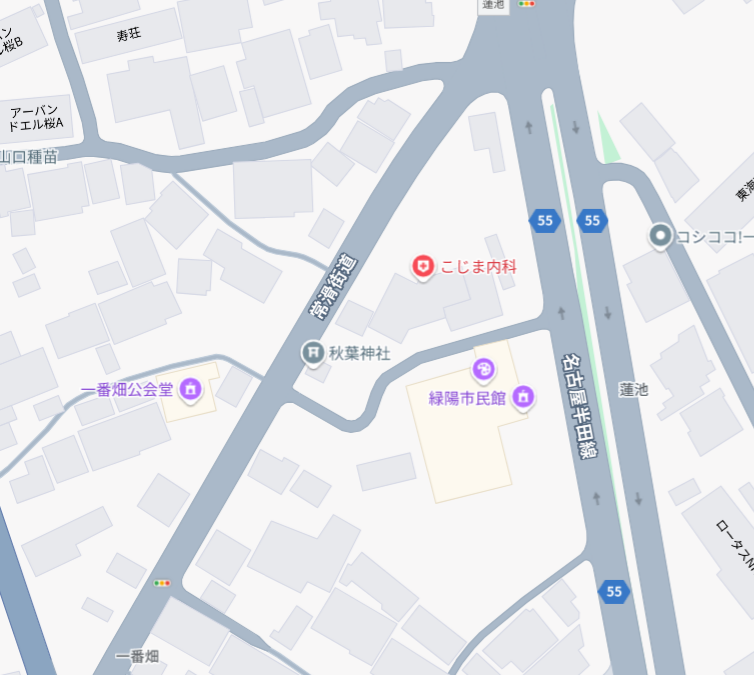754x675 pixels.
Task: Select the コシココ! place marker
Action: coord(660,237)
